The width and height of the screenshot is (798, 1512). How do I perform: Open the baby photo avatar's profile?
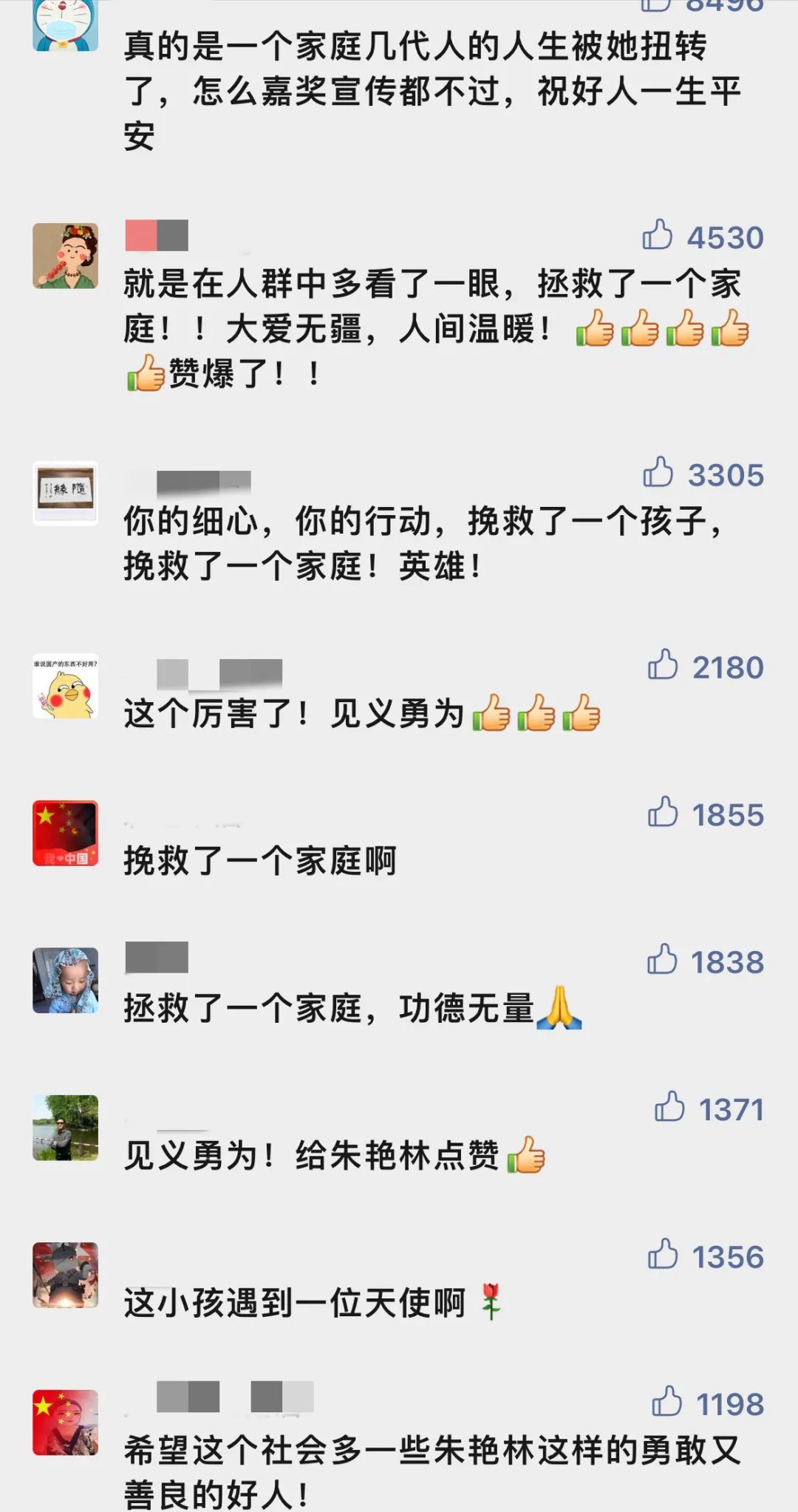point(66,981)
